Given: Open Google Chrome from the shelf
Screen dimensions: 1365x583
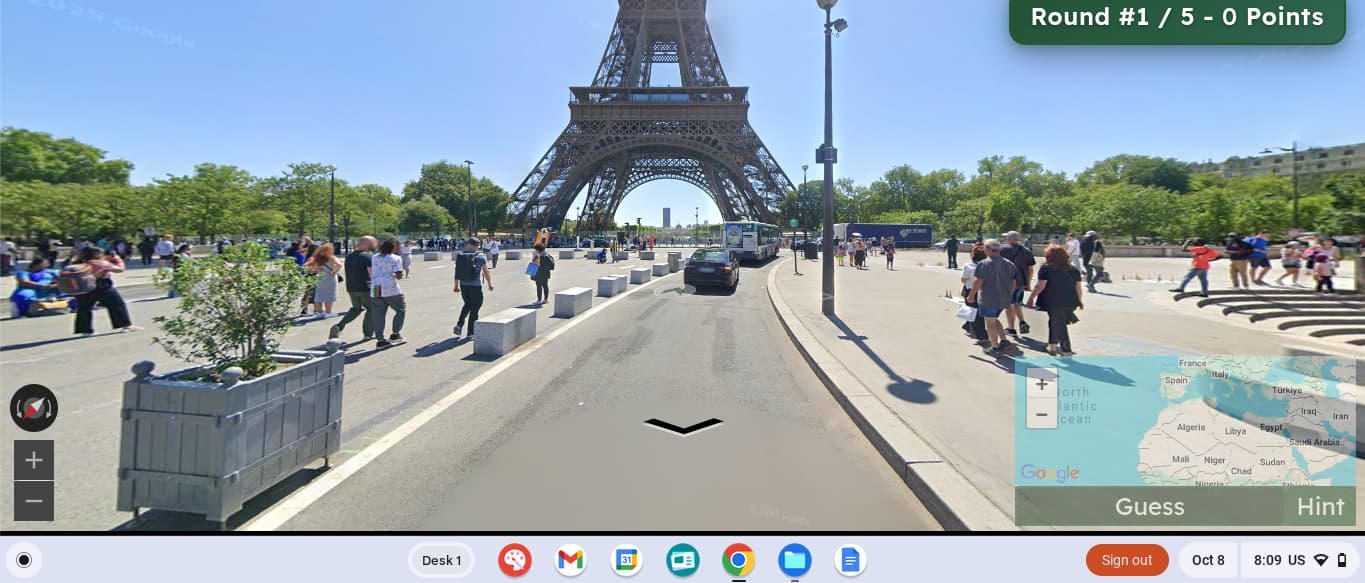Looking at the screenshot, I should click(x=738, y=560).
